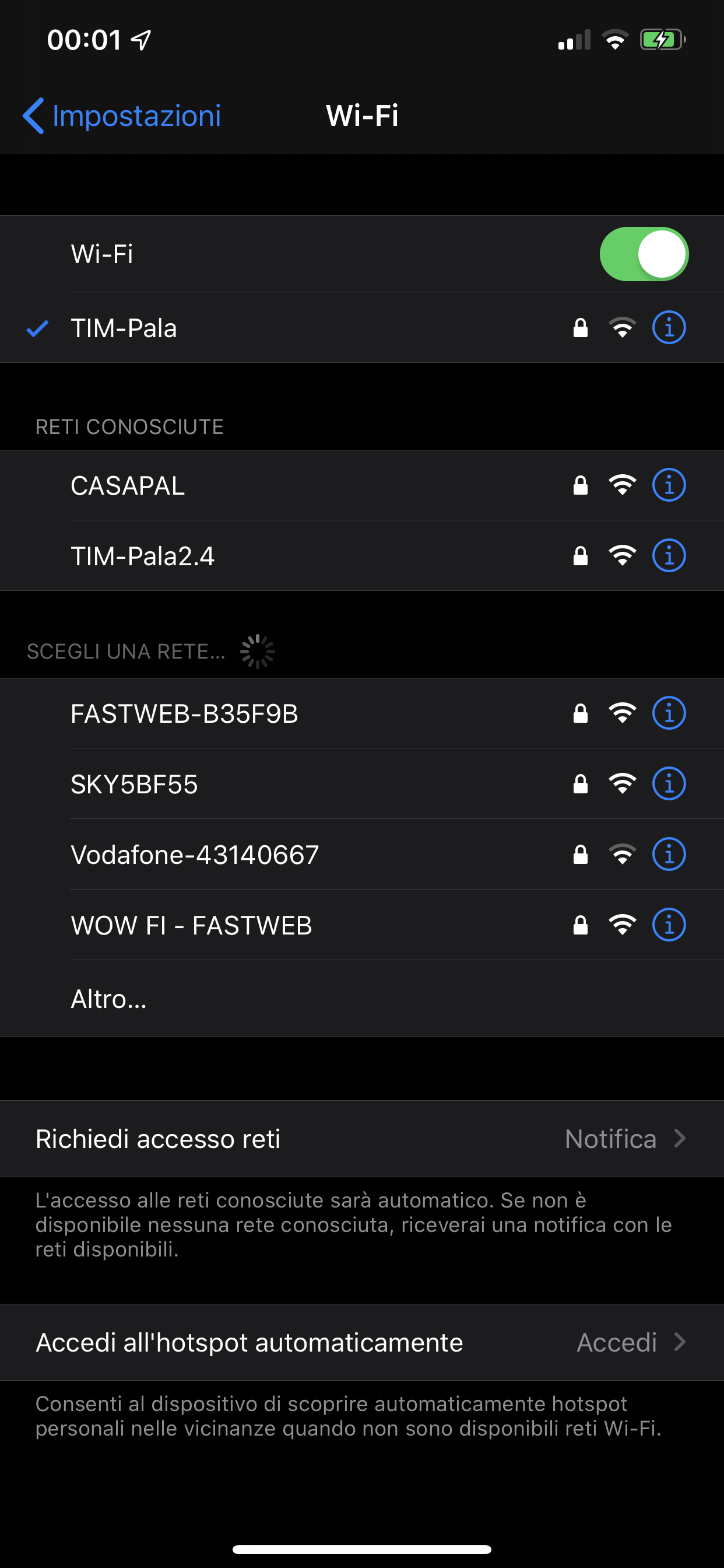Image resolution: width=724 pixels, height=1568 pixels.
Task: View SKY5BF55 network info
Action: (x=669, y=784)
